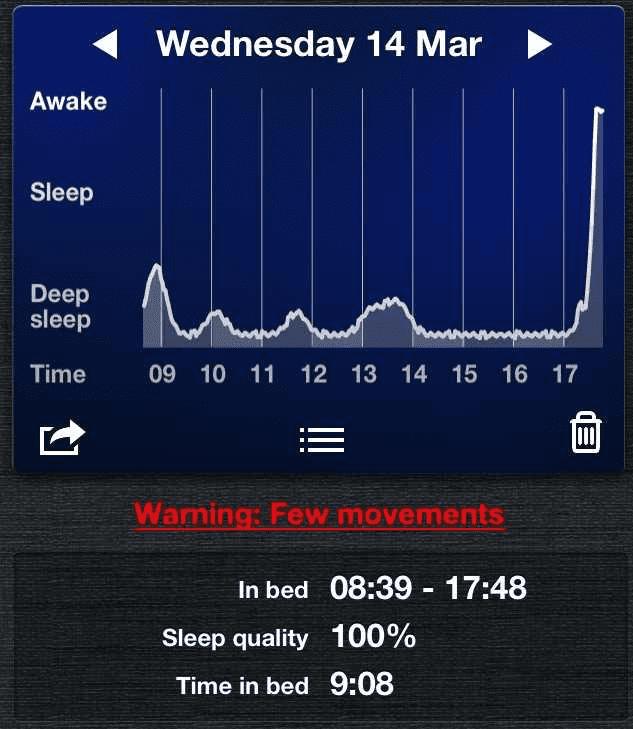
Task: Share this sleep graph
Action: pos(62,437)
